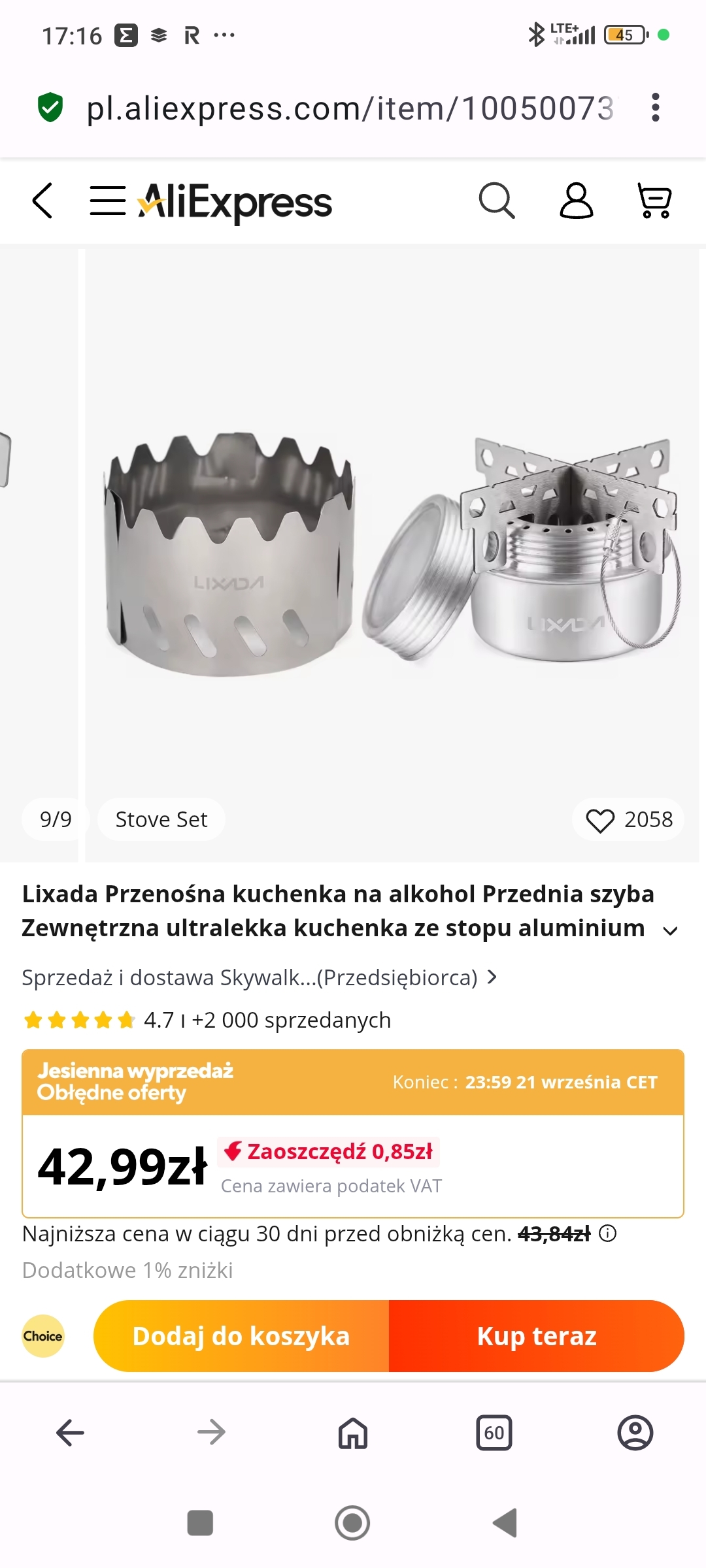Screen dimensions: 706x1568
Task: Open the browser account profile button
Action: pos(635,1433)
